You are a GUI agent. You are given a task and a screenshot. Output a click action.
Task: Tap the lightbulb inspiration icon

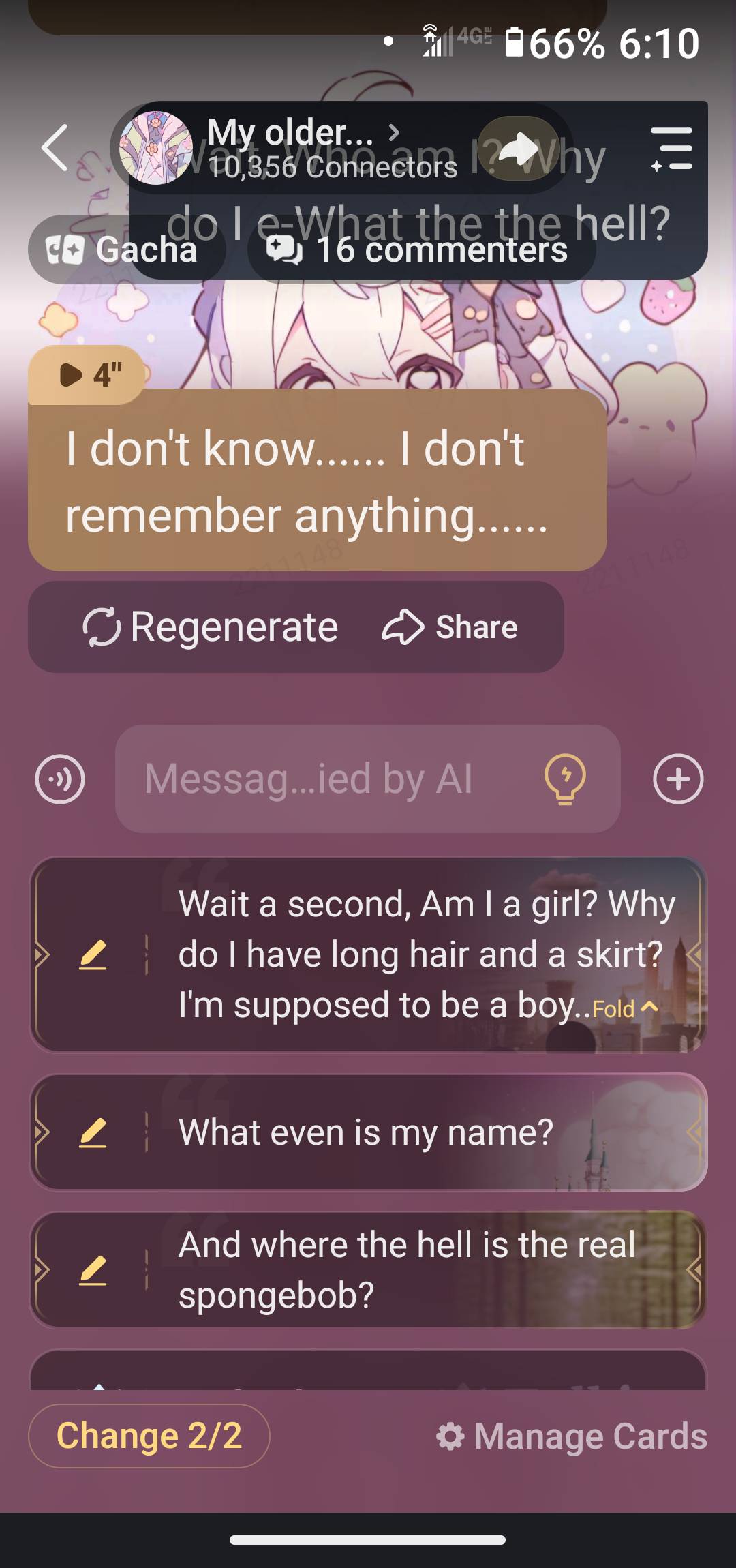(565, 779)
